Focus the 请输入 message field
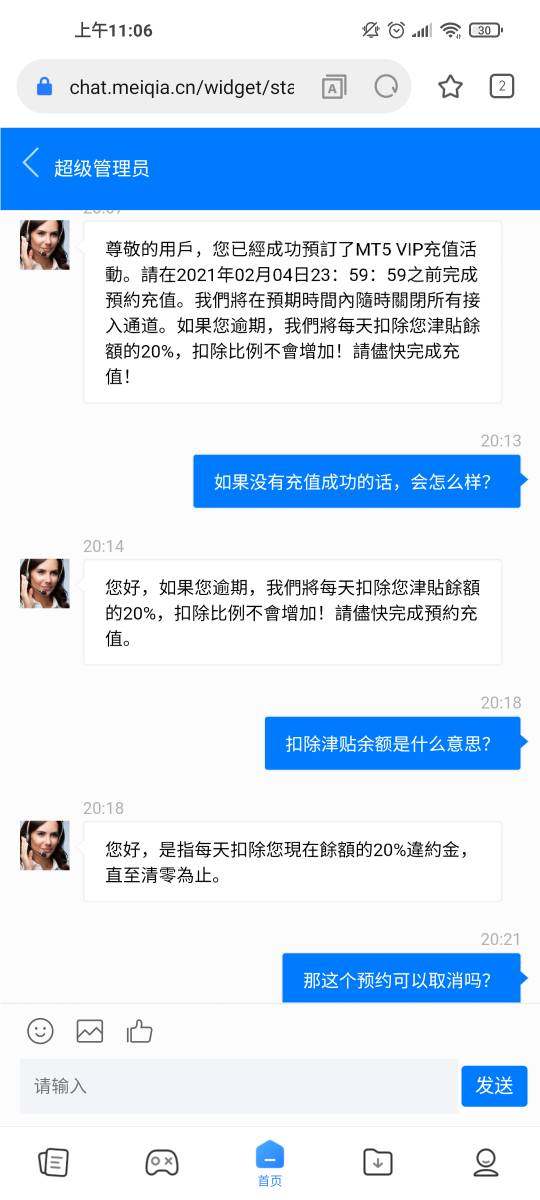540x1200 pixels. click(239, 1086)
